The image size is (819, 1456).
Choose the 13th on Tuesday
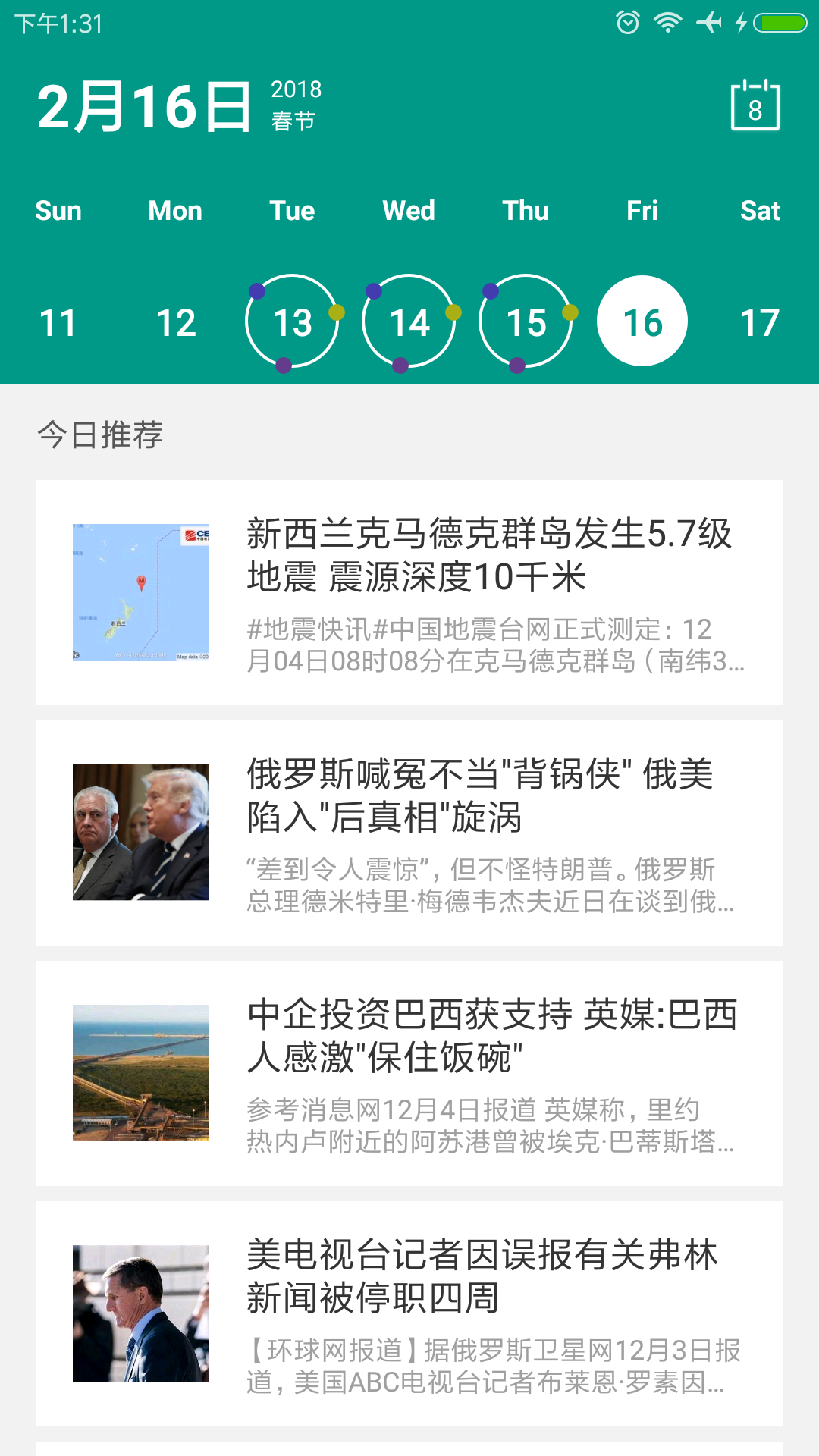[x=292, y=323]
